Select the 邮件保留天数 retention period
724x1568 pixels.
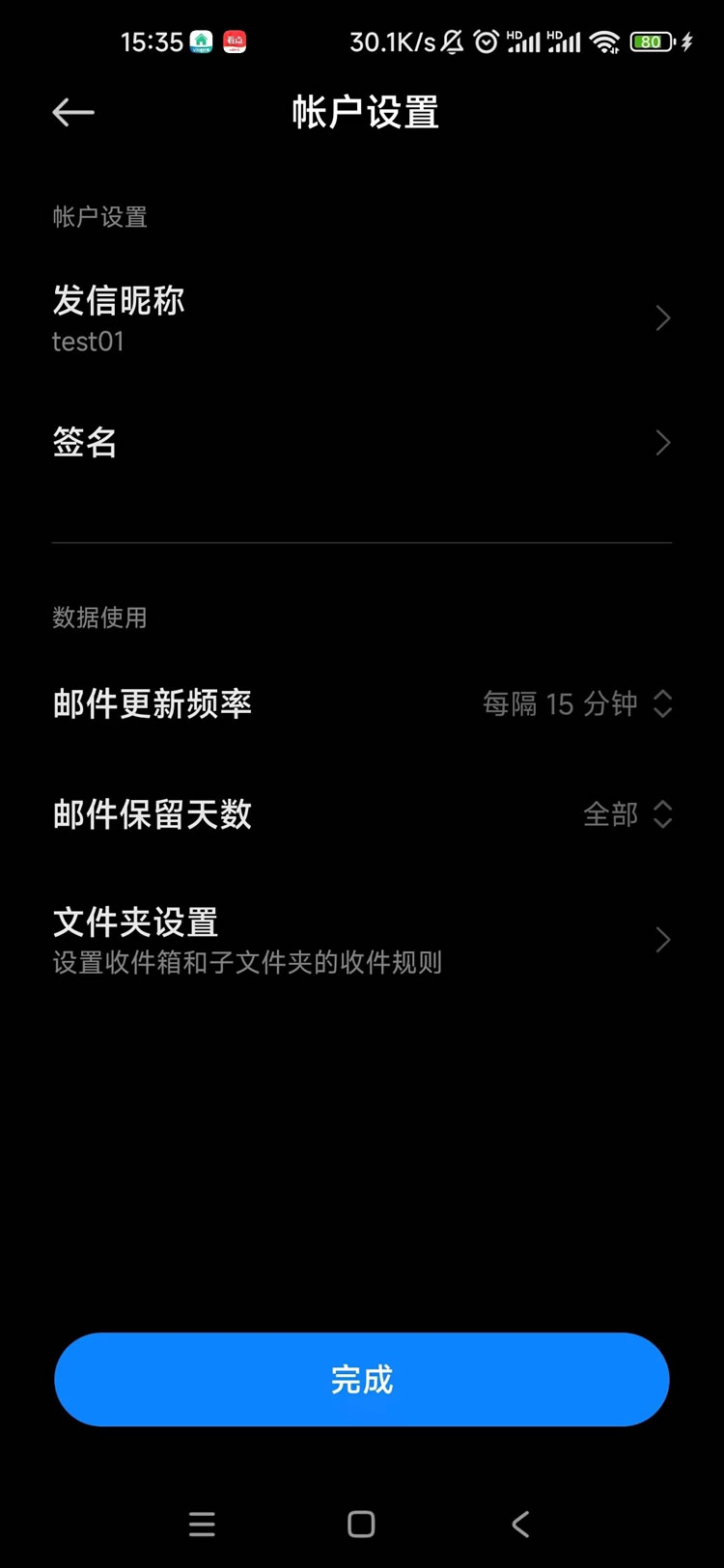click(361, 814)
